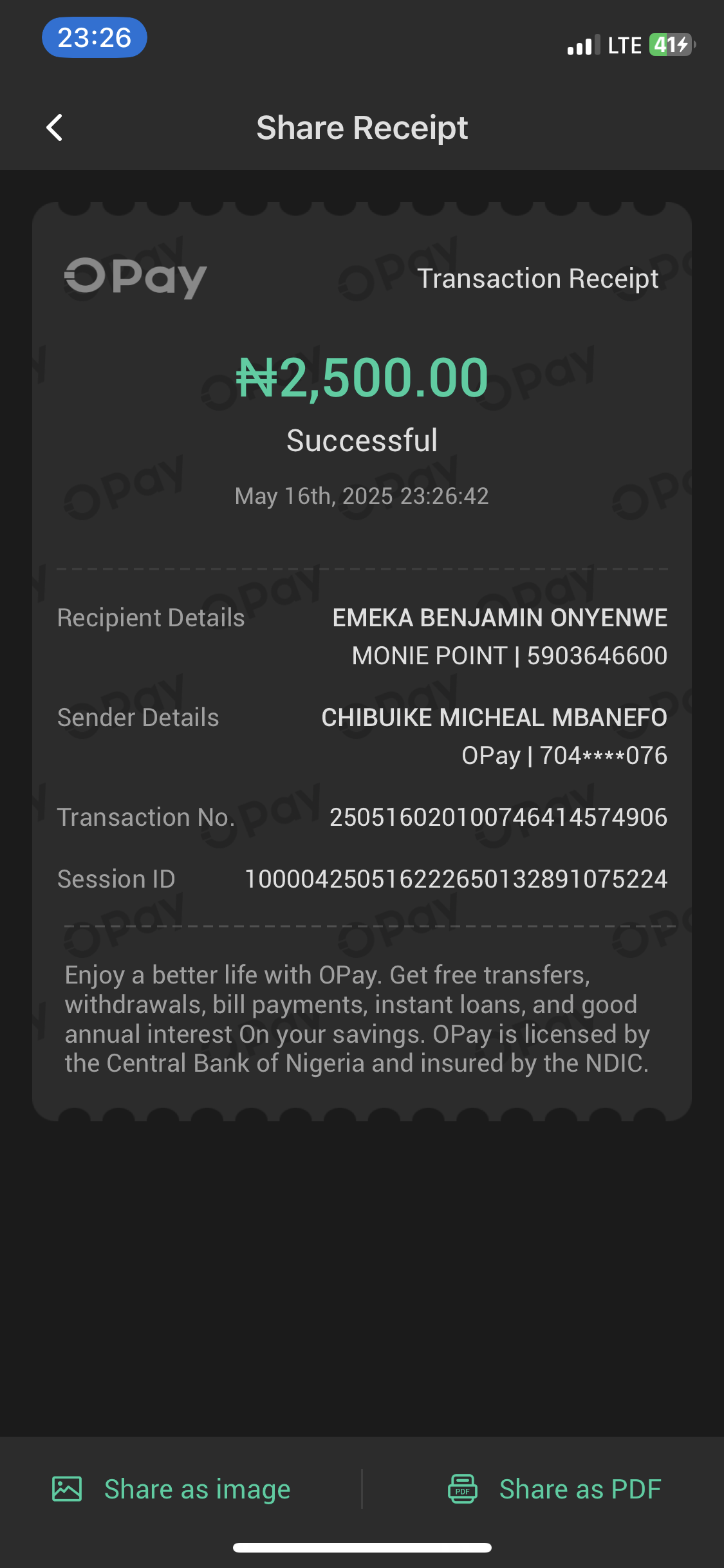Share the receipt as PDF

point(555,1489)
